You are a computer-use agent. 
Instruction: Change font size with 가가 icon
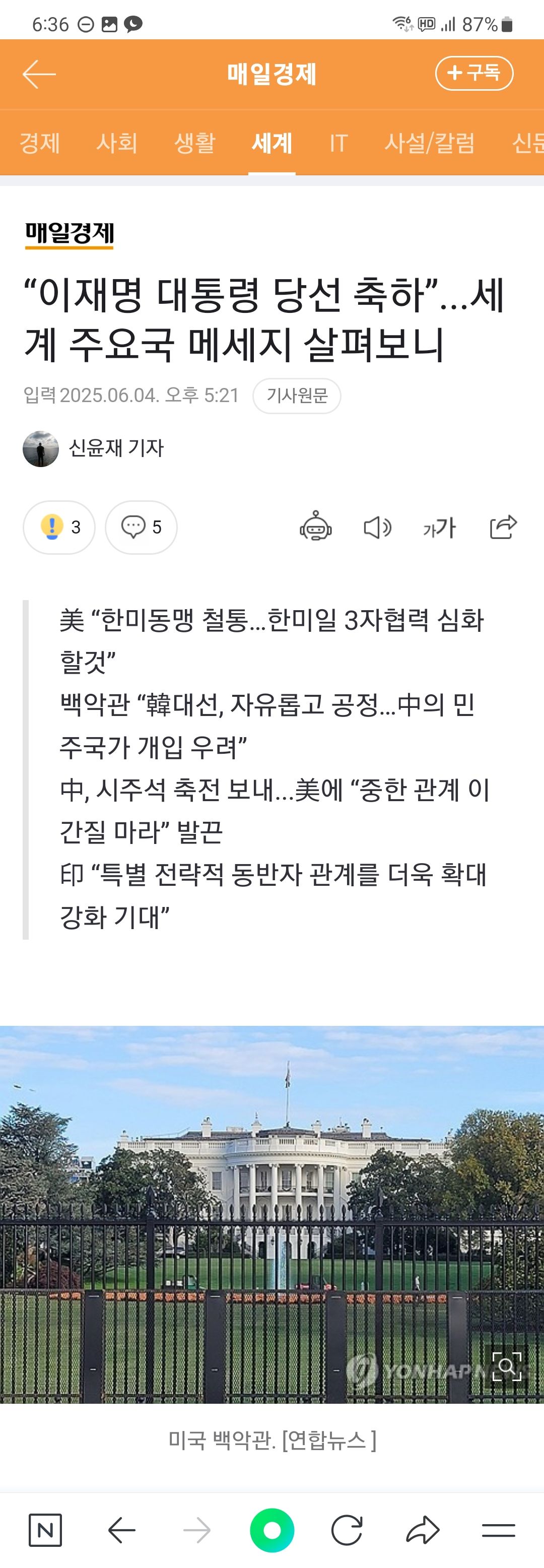tap(439, 527)
